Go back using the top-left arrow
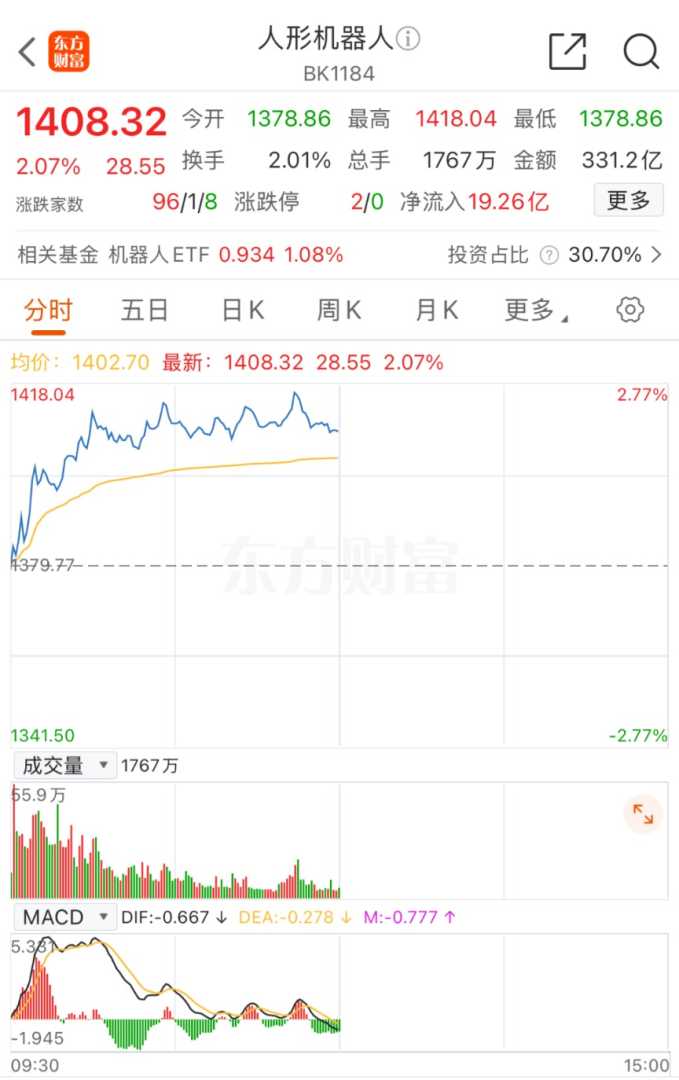679x1080 pixels. point(27,52)
